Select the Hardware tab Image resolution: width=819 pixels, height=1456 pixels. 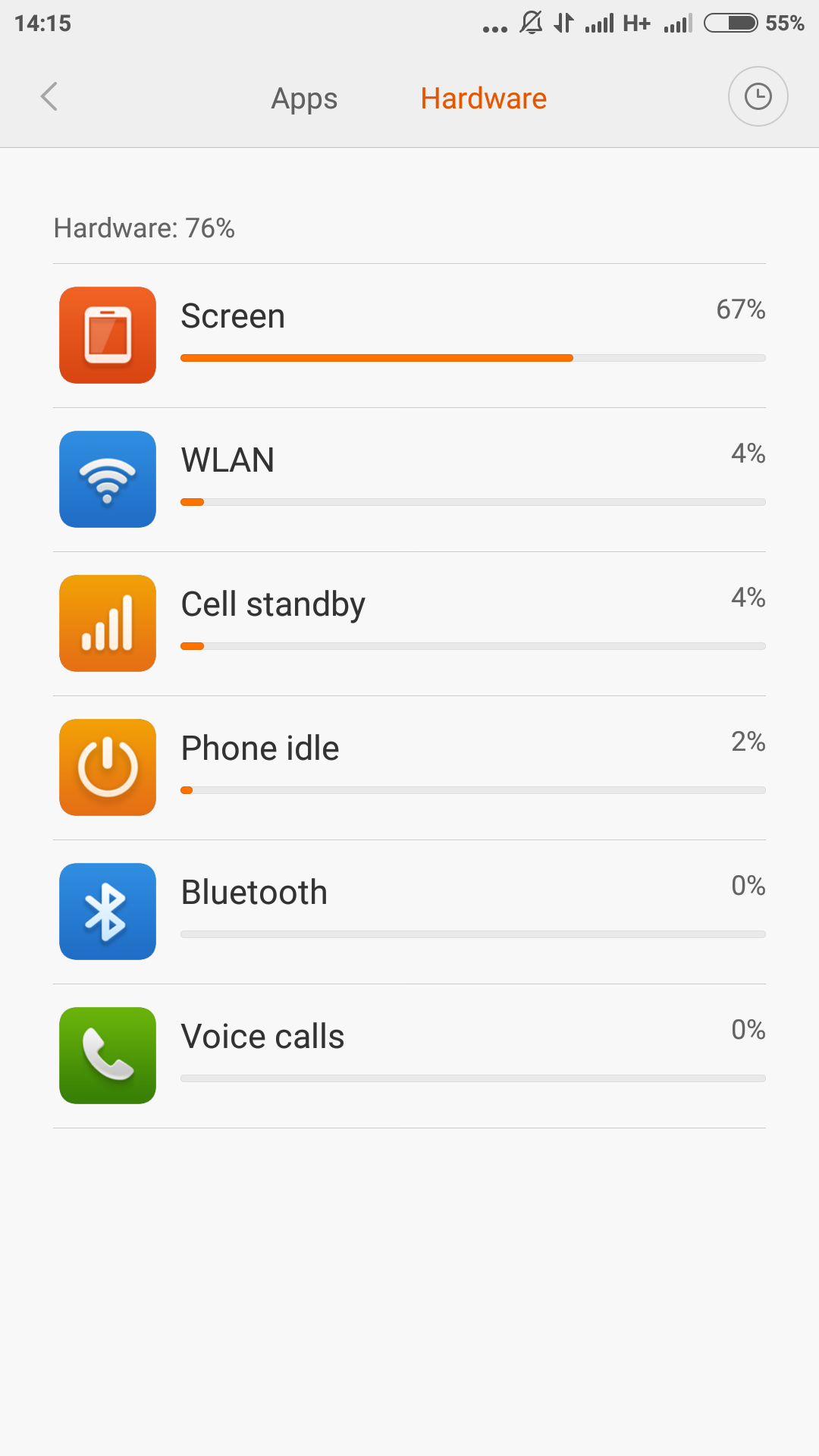[484, 99]
